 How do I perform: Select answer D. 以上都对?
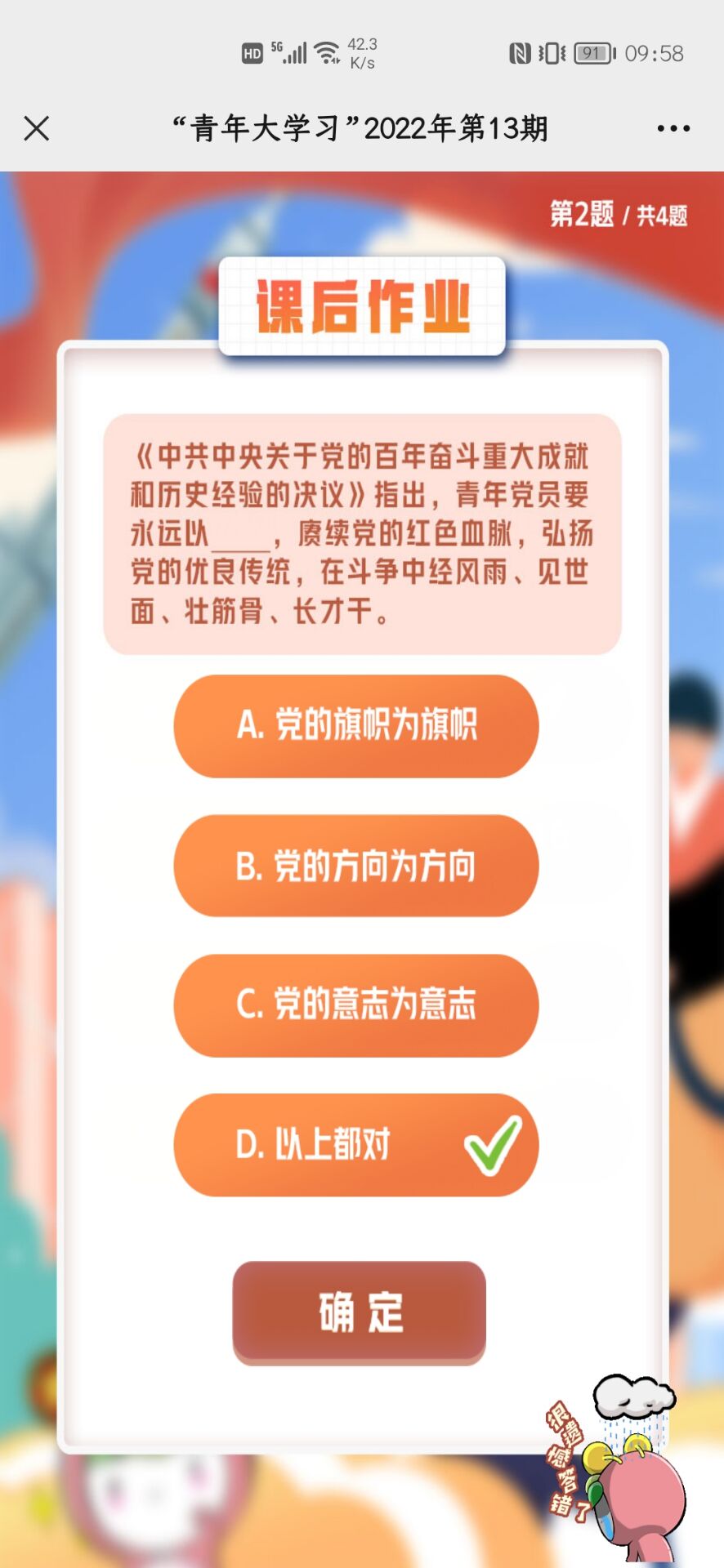coord(356,1145)
